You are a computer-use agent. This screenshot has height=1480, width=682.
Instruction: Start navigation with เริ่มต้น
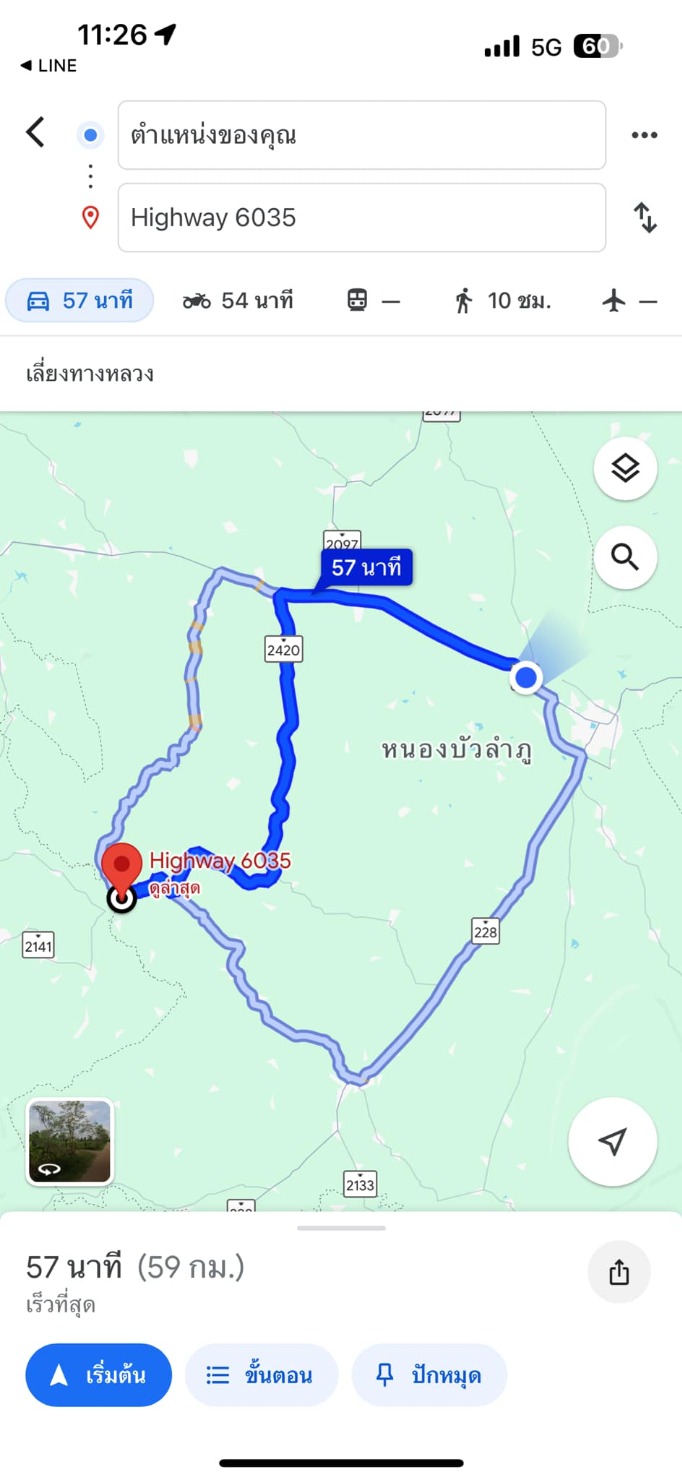[99, 1375]
